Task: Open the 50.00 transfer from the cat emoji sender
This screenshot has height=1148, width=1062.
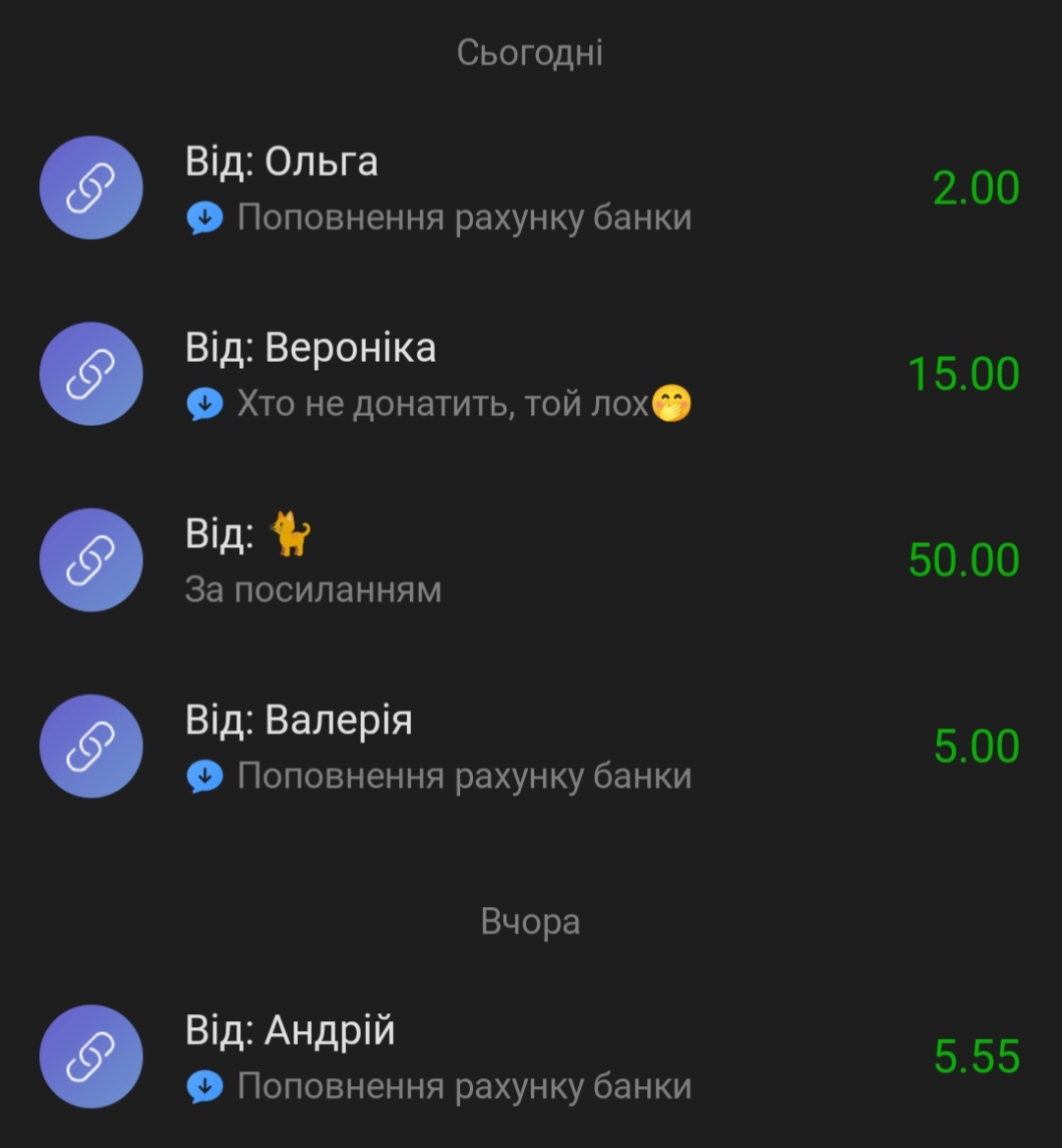Action: pyautogui.click(x=531, y=560)
